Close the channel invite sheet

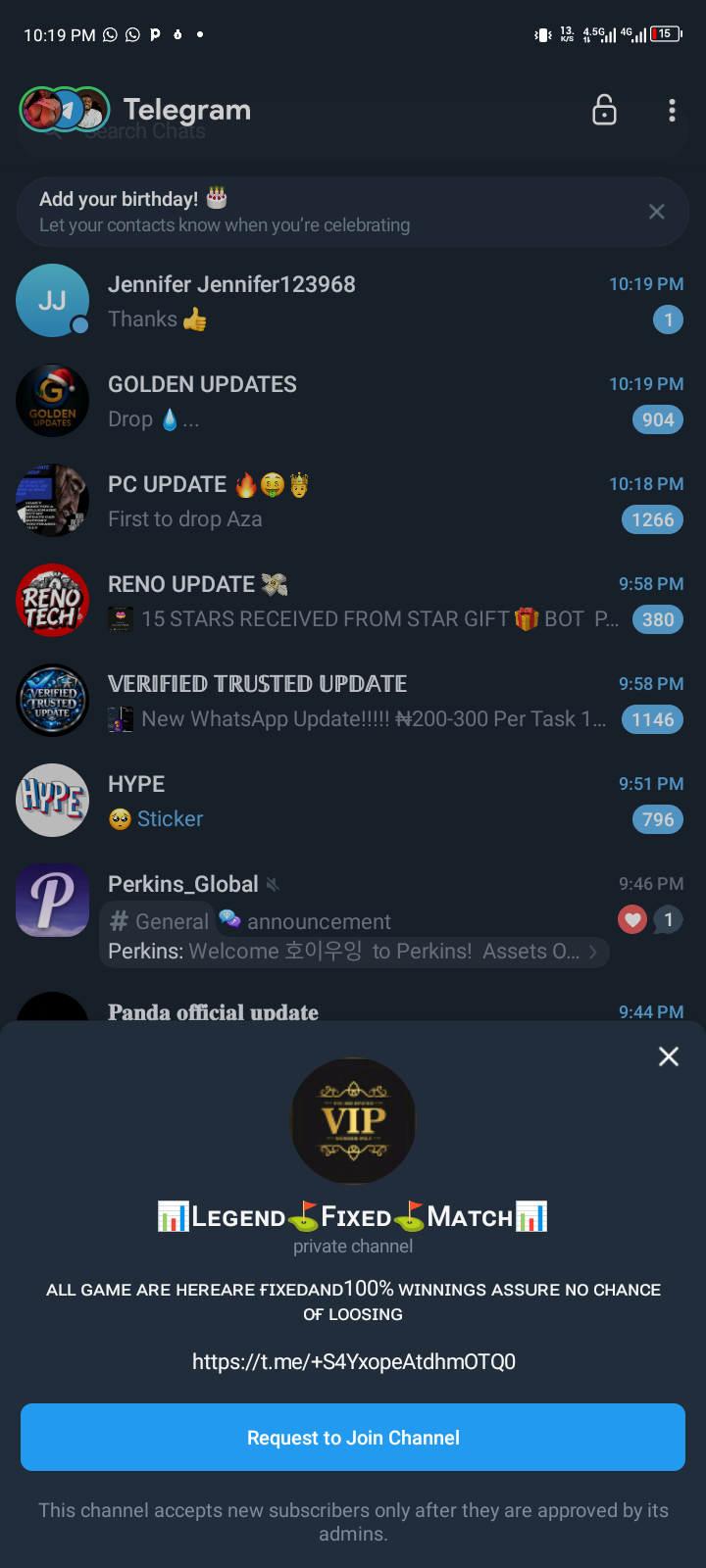[x=669, y=1056]
